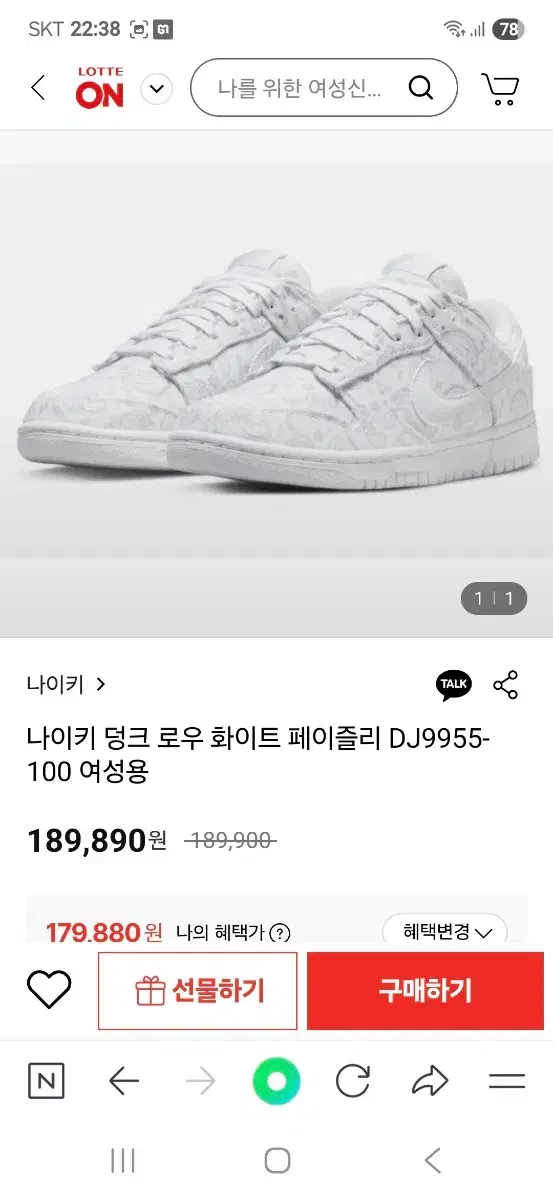553x1200 pixels.
Task: Tap the 구매하기 buy button
Action: pos(425,991)
